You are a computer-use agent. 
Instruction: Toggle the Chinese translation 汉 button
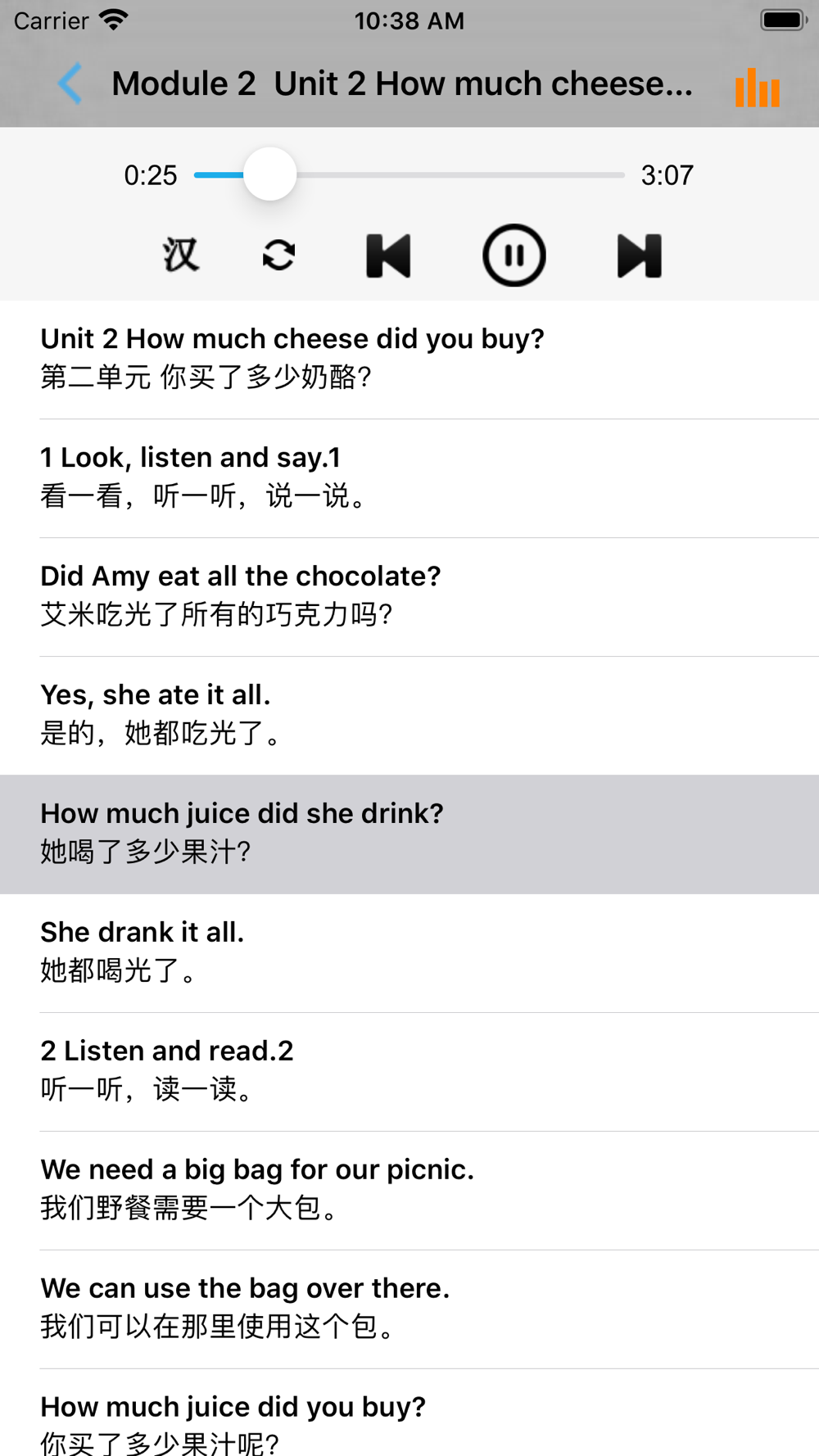coord(181,255)
